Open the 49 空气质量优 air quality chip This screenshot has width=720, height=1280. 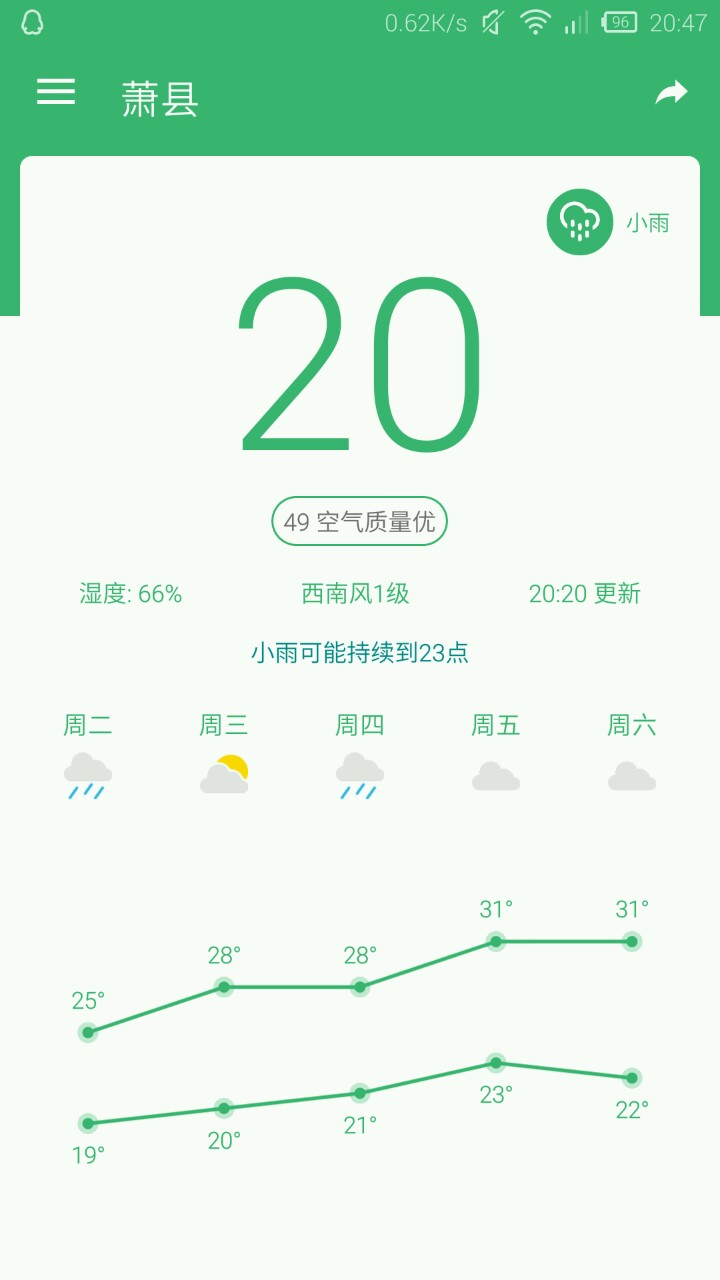(x=359, y=521)
